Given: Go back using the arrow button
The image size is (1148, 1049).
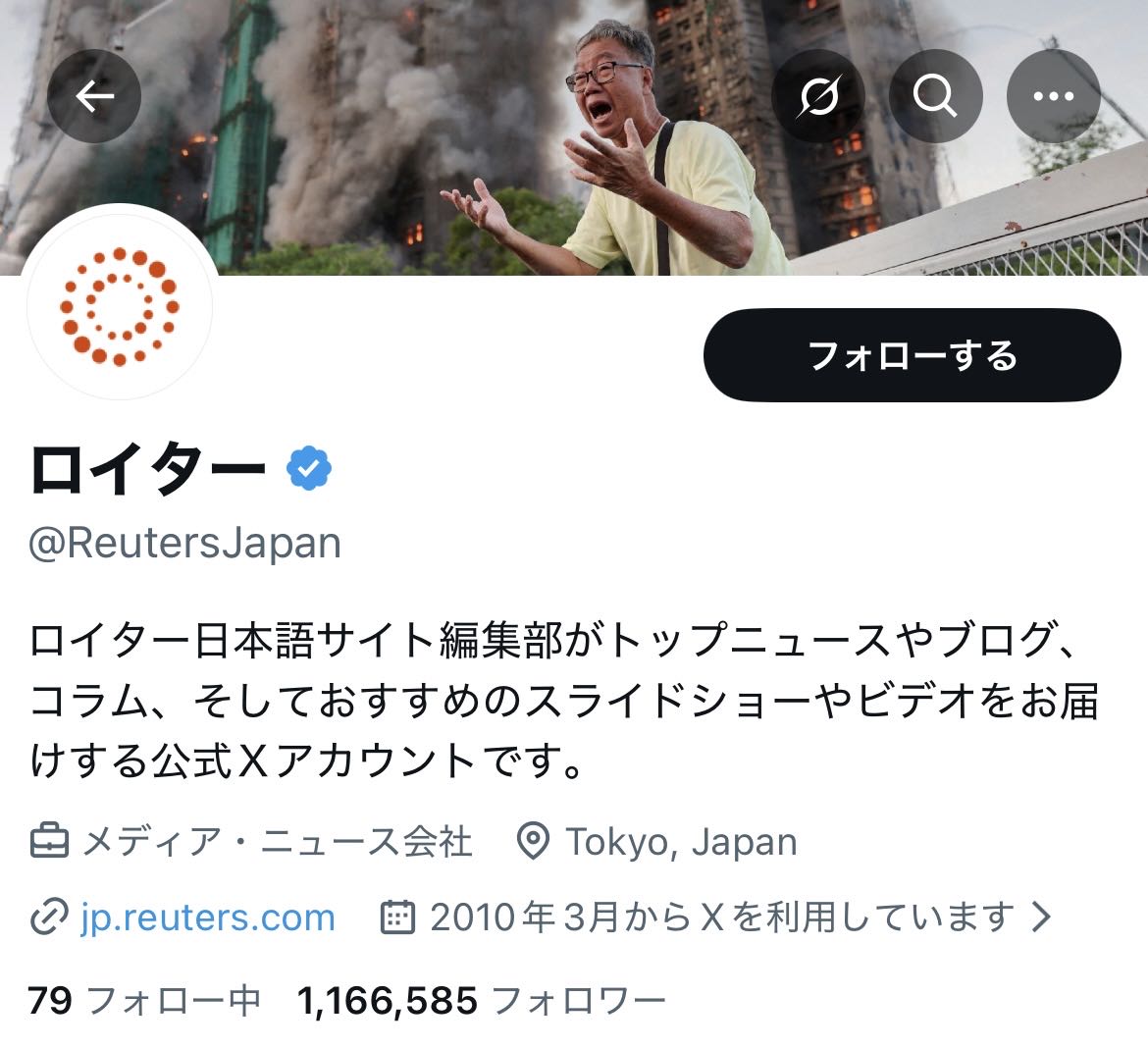Looking at the screenshot, I should pyautogui.click(x=94, y=96).
